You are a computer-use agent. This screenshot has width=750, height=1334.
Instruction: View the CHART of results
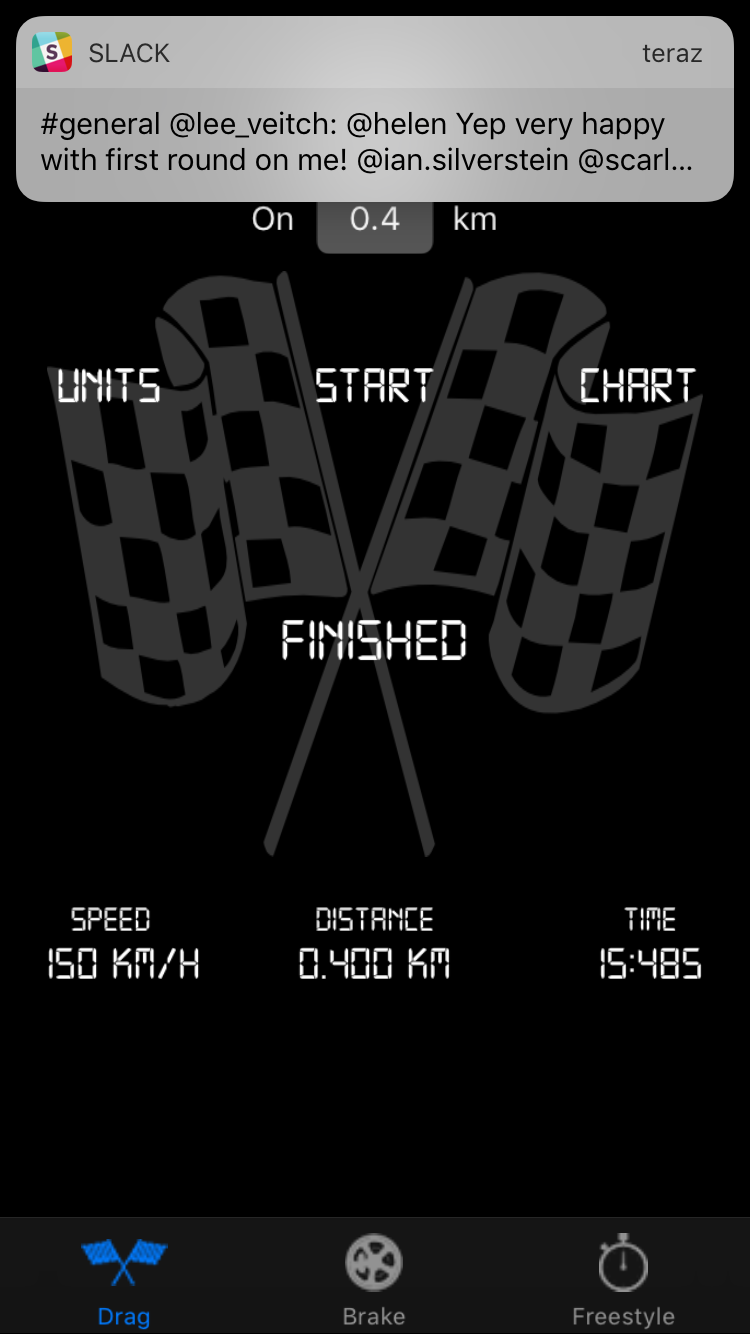[637, 386]
